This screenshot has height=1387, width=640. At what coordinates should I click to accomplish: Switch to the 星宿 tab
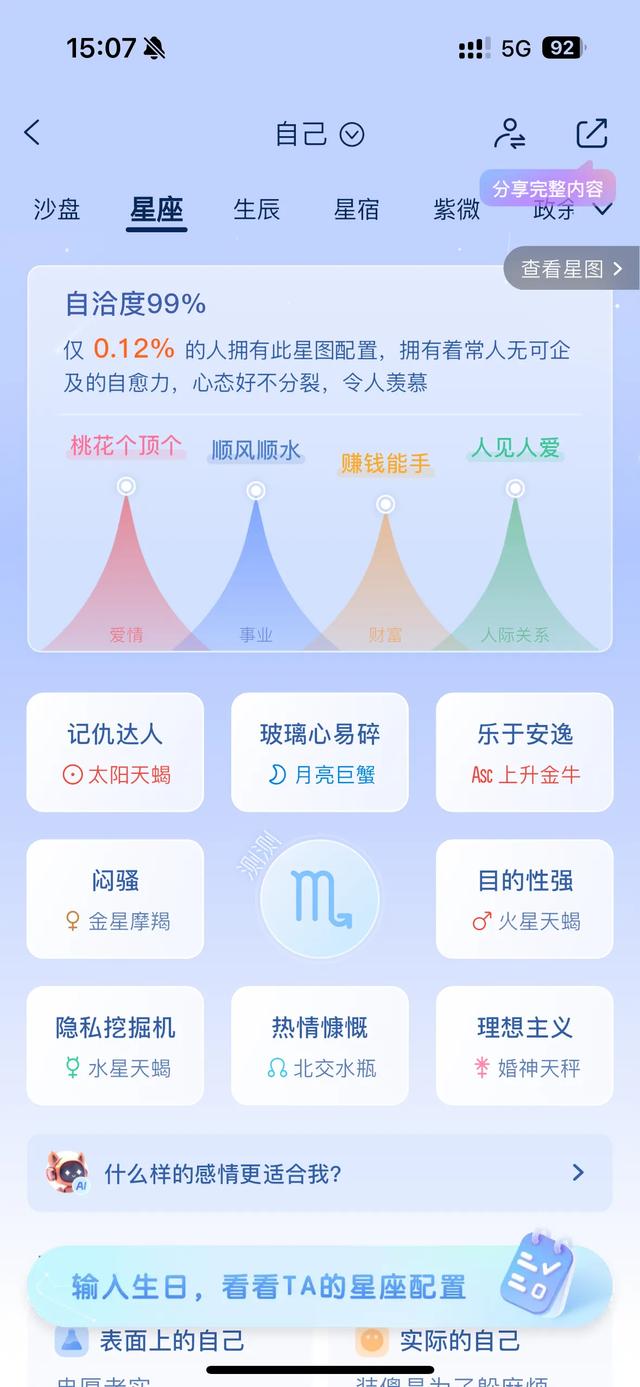coord(357,209)
